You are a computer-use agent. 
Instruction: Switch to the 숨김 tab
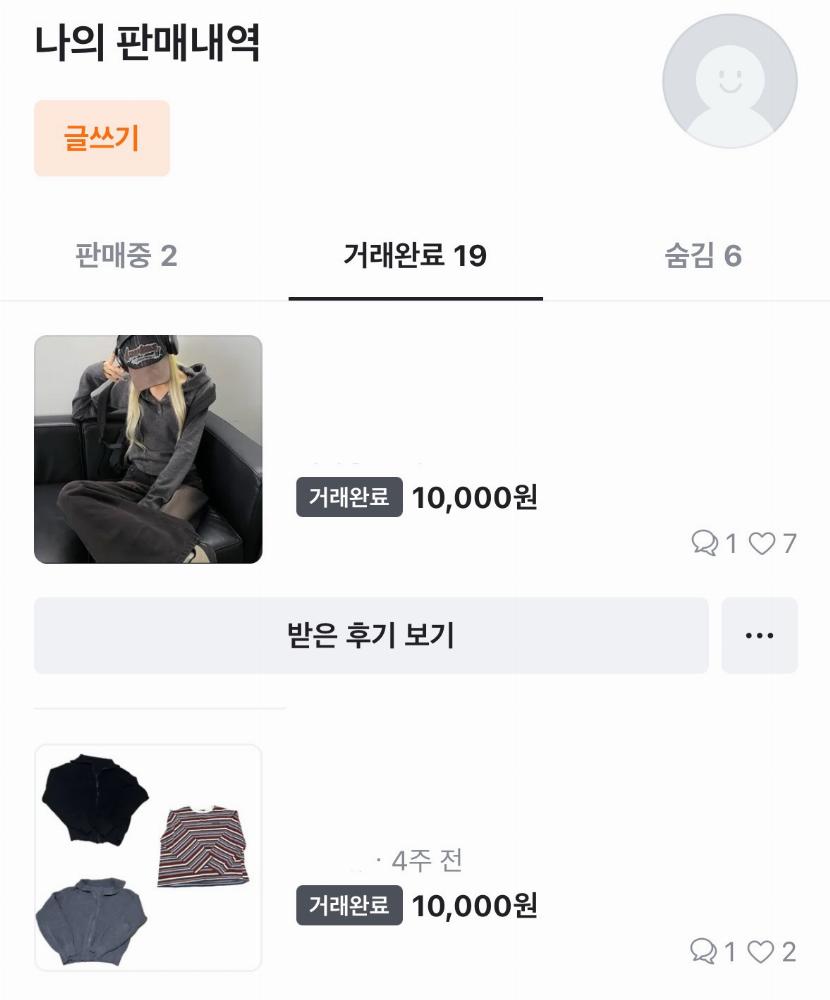click(x=705, y=254)
